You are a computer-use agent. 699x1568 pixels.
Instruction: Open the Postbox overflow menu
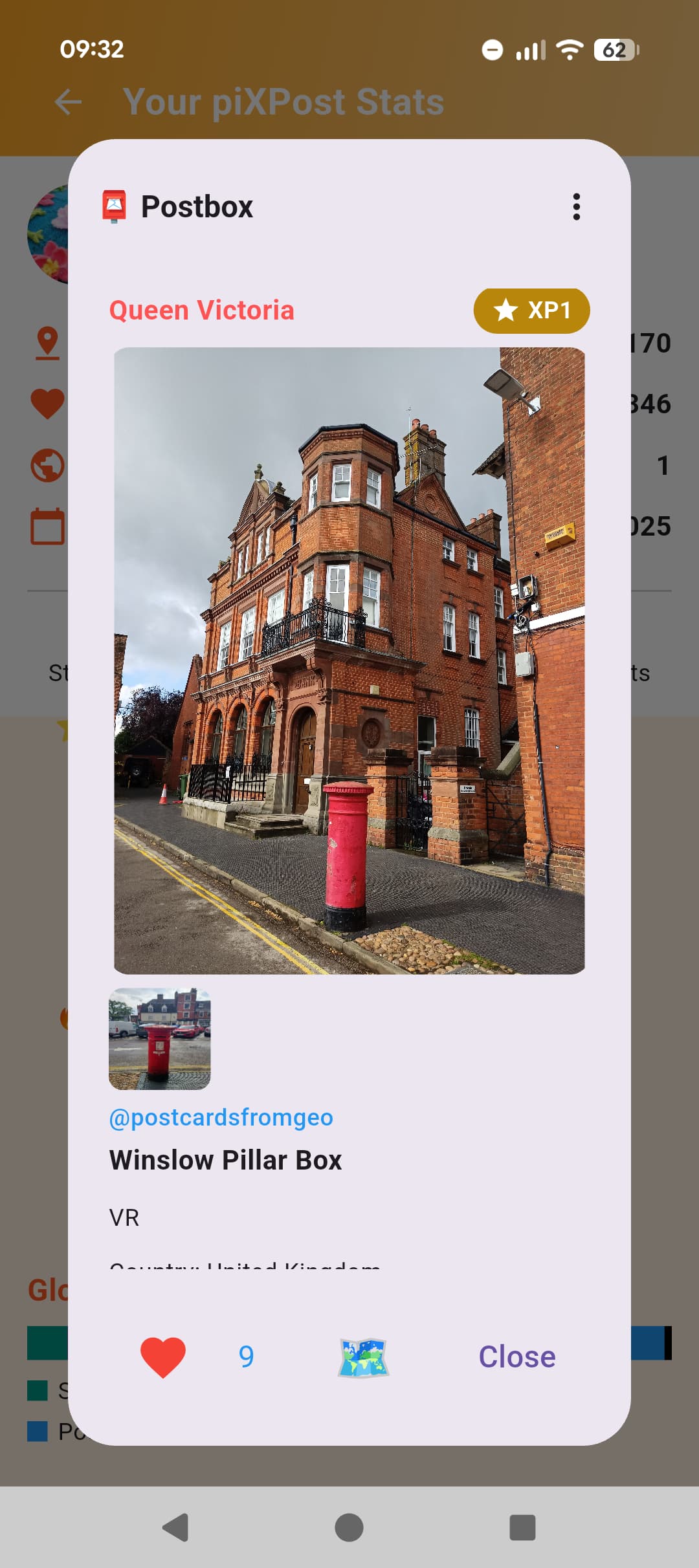coord(576,207)
